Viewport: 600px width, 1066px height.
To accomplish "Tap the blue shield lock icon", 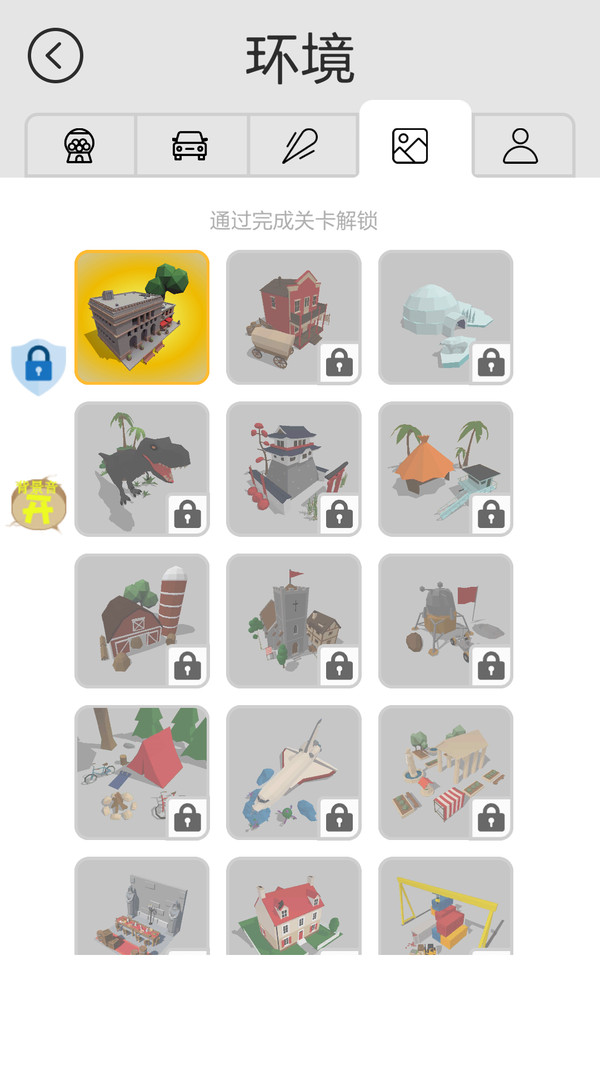I will 38,367.
